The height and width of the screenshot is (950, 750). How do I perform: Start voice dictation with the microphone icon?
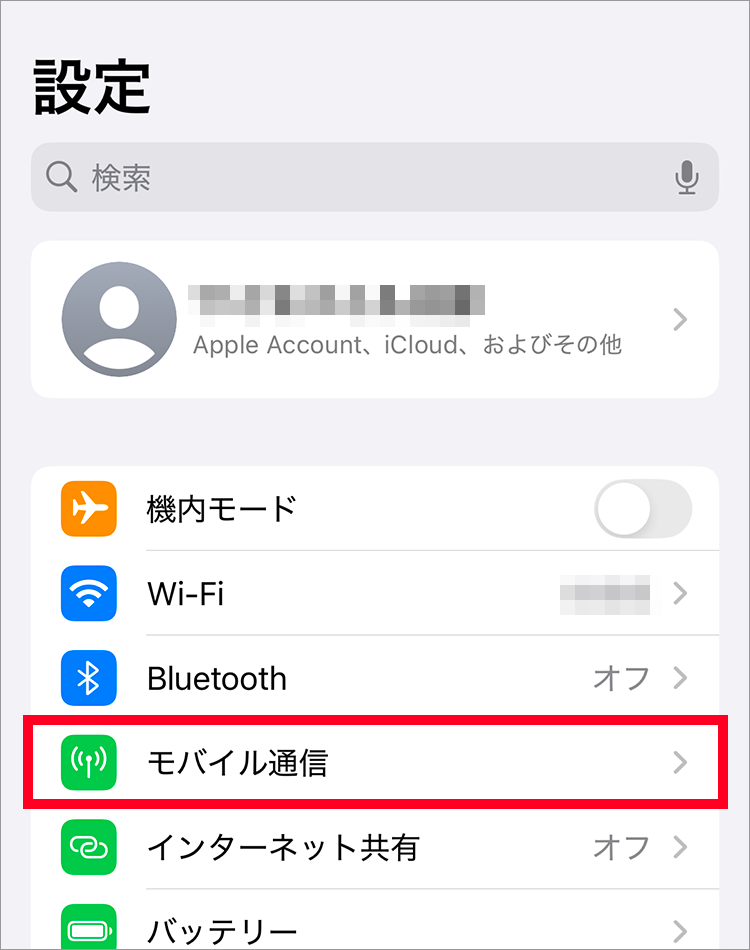tap(686, 178)
